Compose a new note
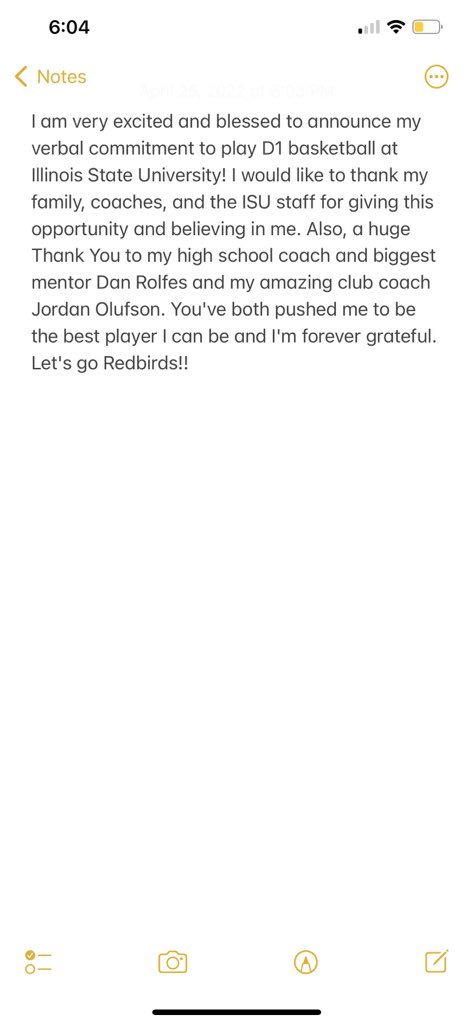This screenshot has height=1024, width=473. click(436, 961)
